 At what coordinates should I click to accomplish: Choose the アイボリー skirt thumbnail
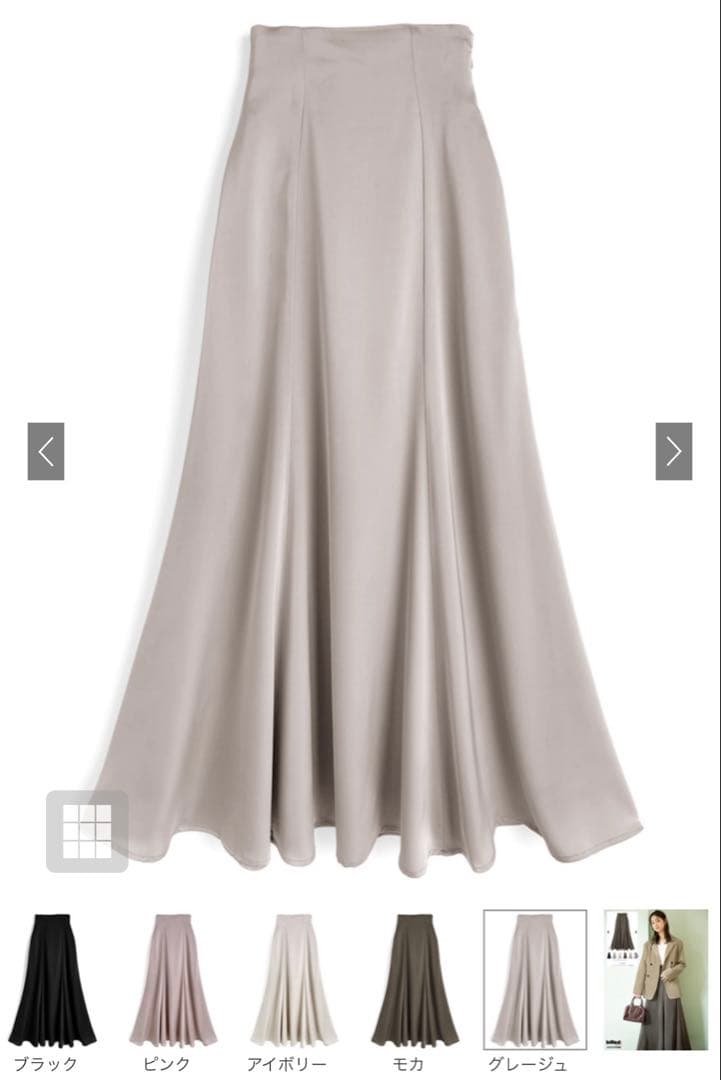point(292,979)
